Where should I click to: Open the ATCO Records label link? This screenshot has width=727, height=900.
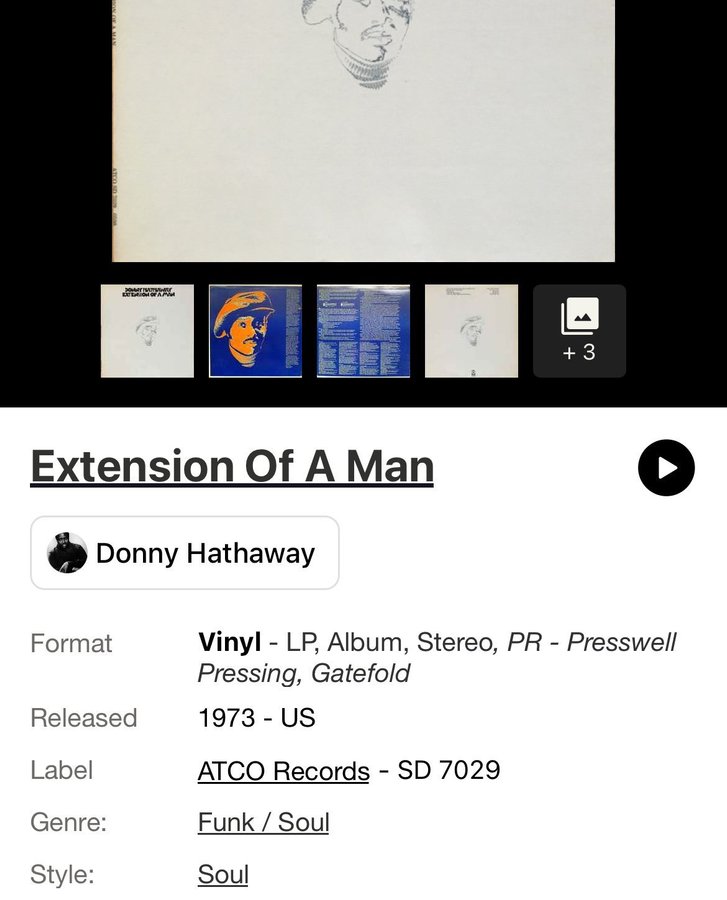click(x=283, y=771)
